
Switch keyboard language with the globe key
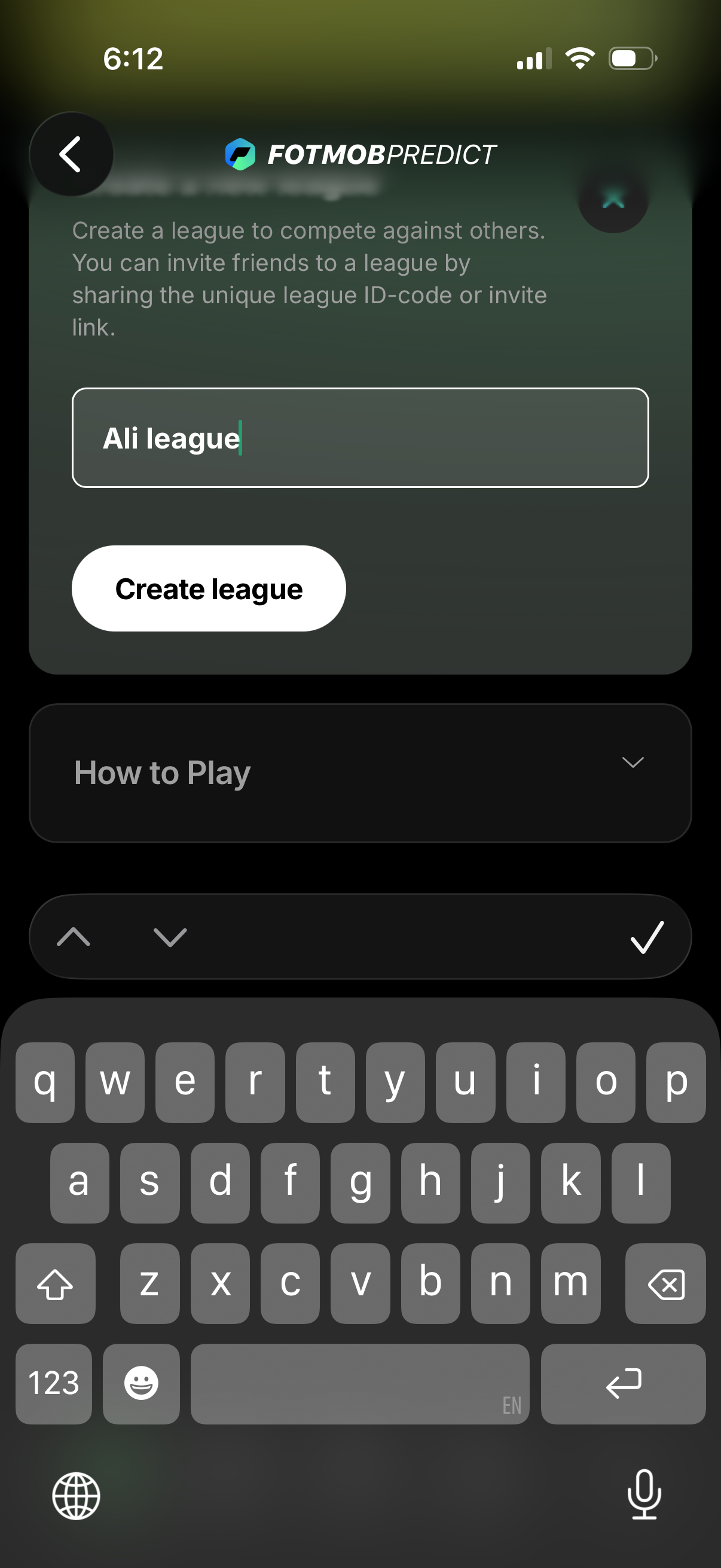75,1497
